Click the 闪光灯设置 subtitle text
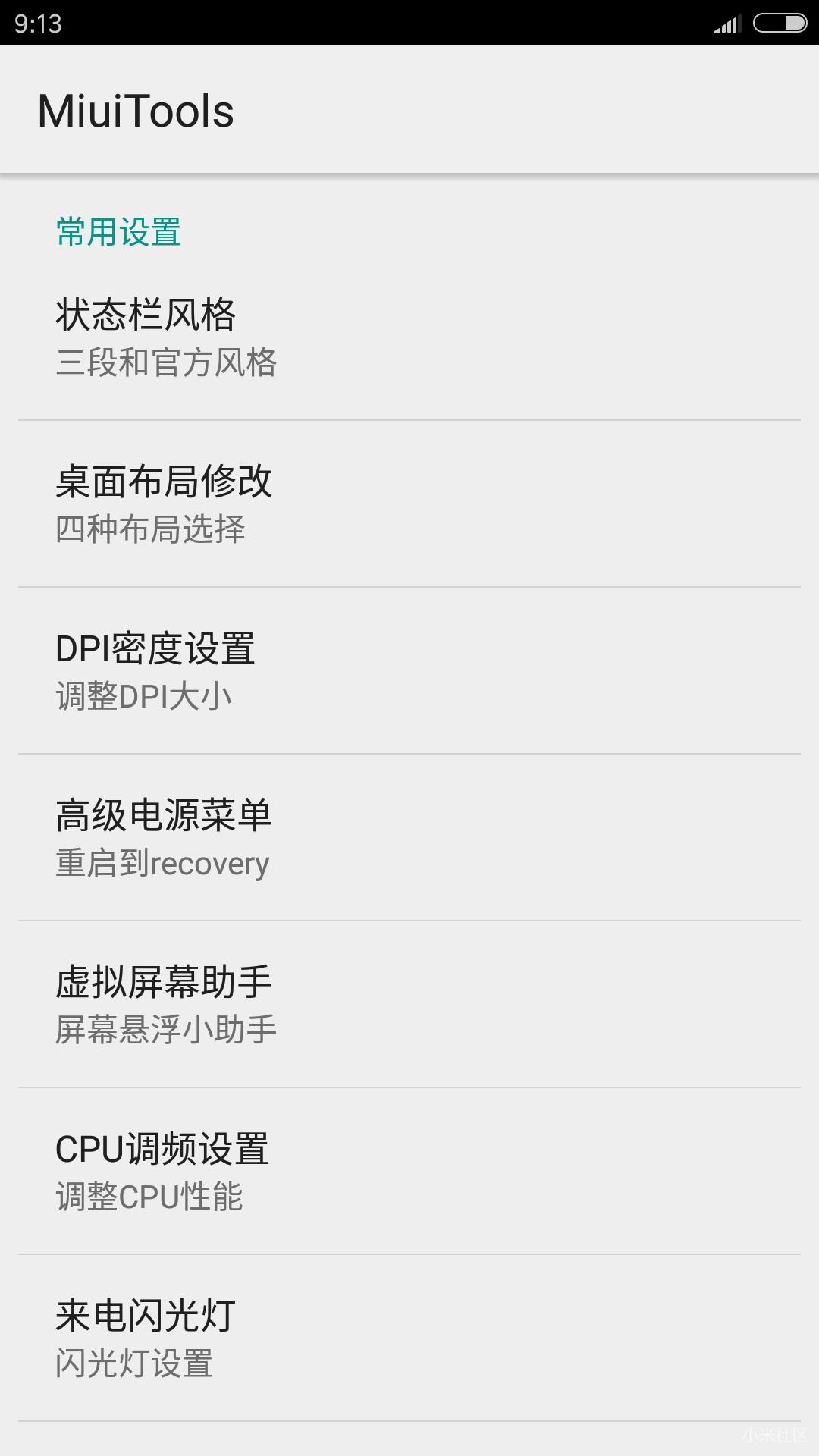This screenshot has width=819, height=1456. pos(135,1363)
